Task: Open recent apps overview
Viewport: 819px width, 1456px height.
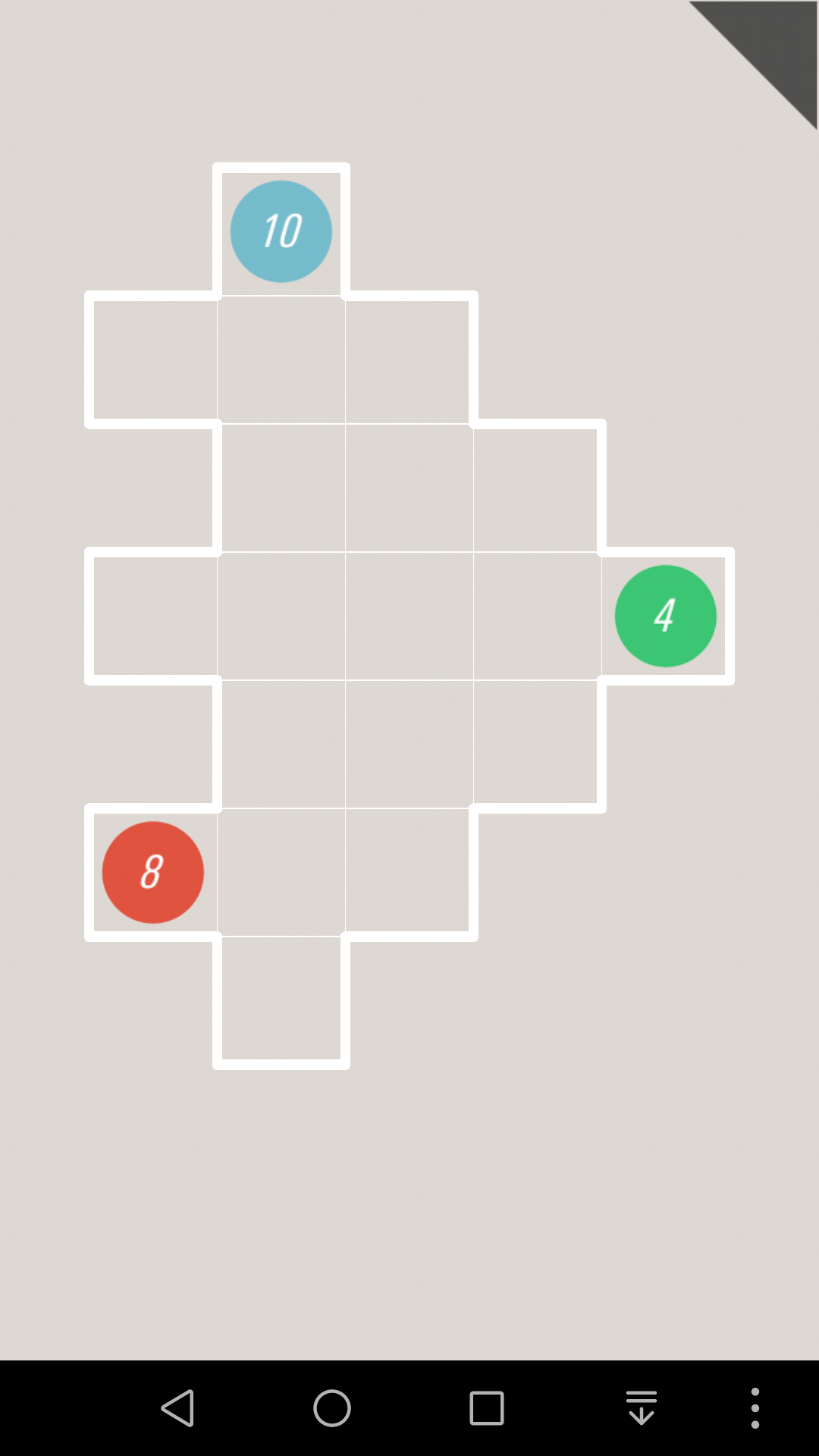Action: coord(487,1408)
